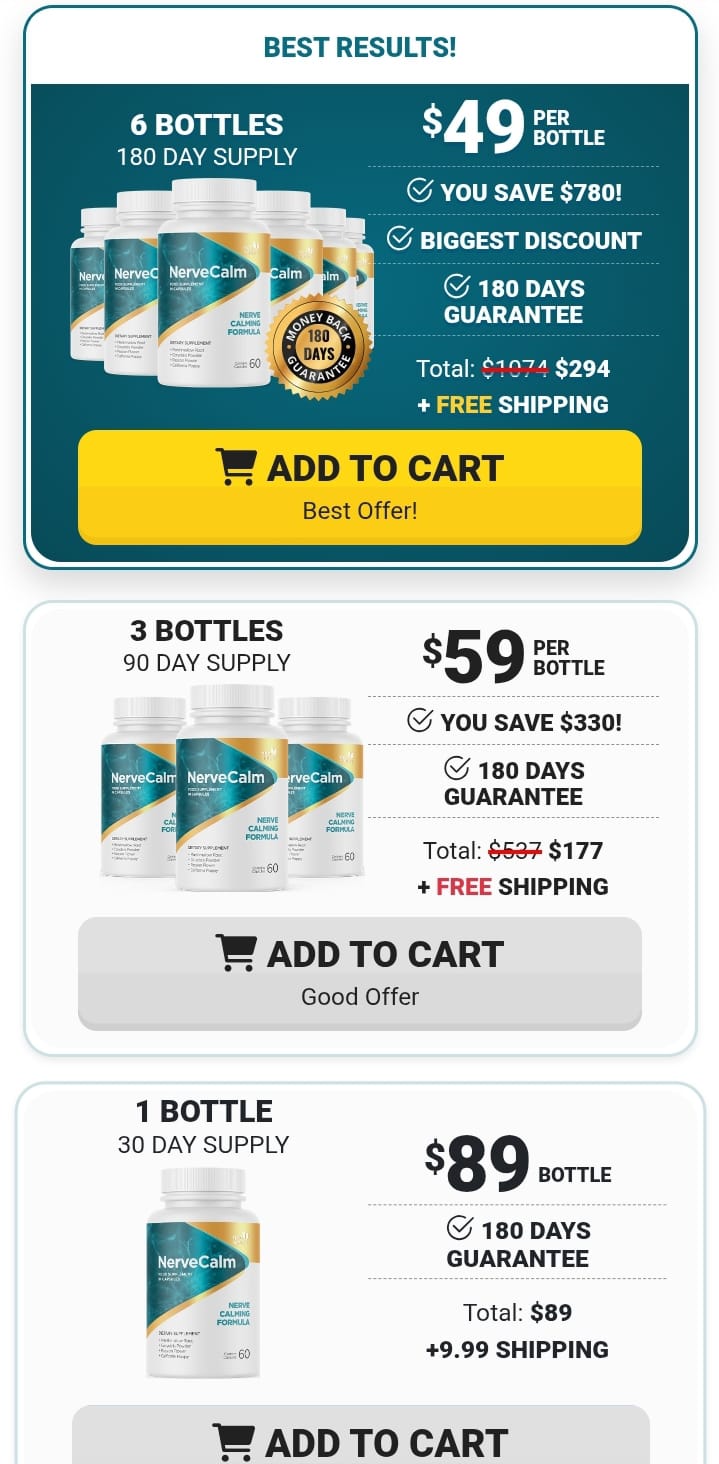This screenshot has height=1464, width=719.
Task: Add the 6 bottles Best Offer to cart
Action: click(x=360, y=486)
